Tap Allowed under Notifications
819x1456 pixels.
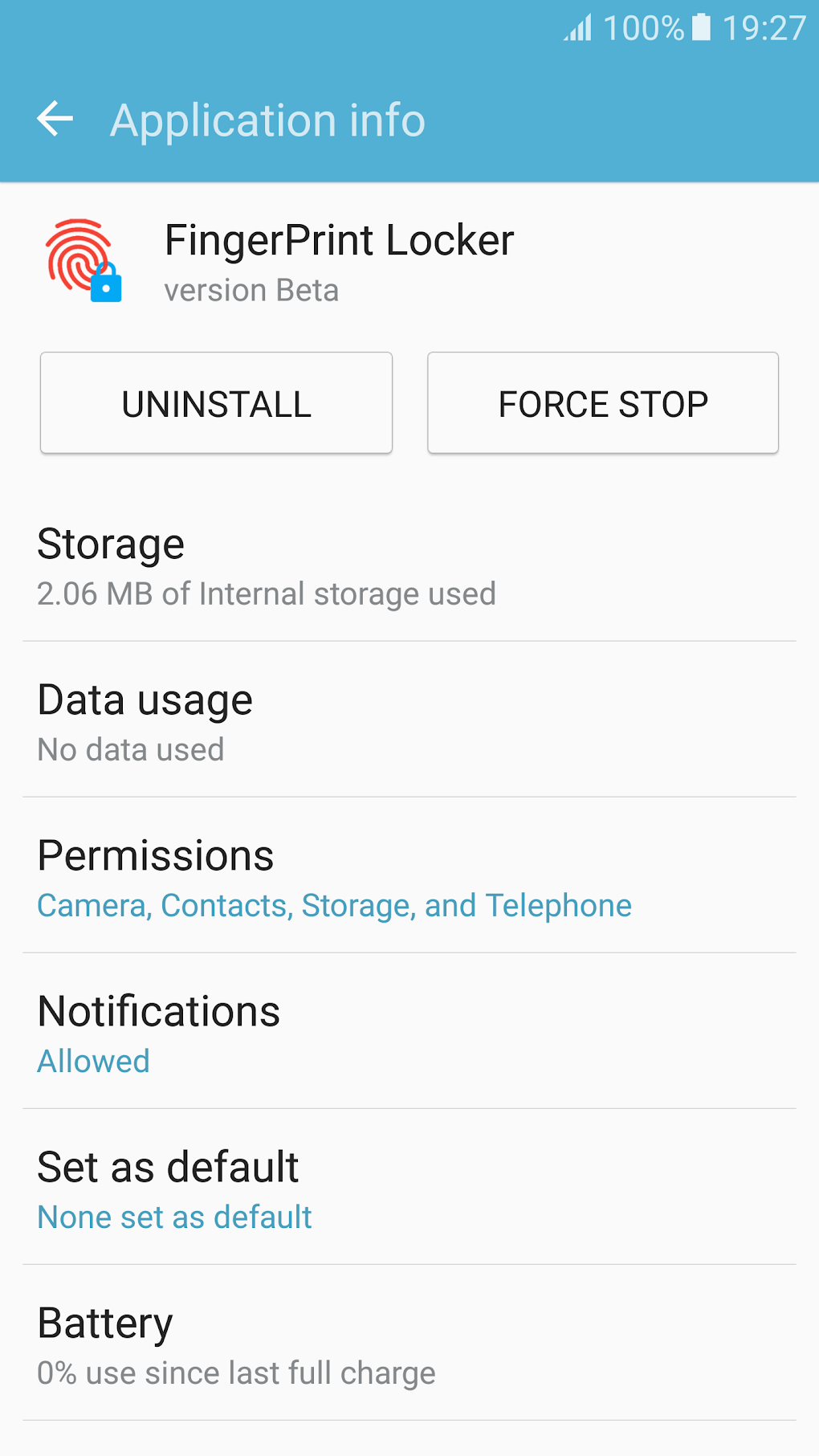pyautogui.click(x=93, y=1061)
